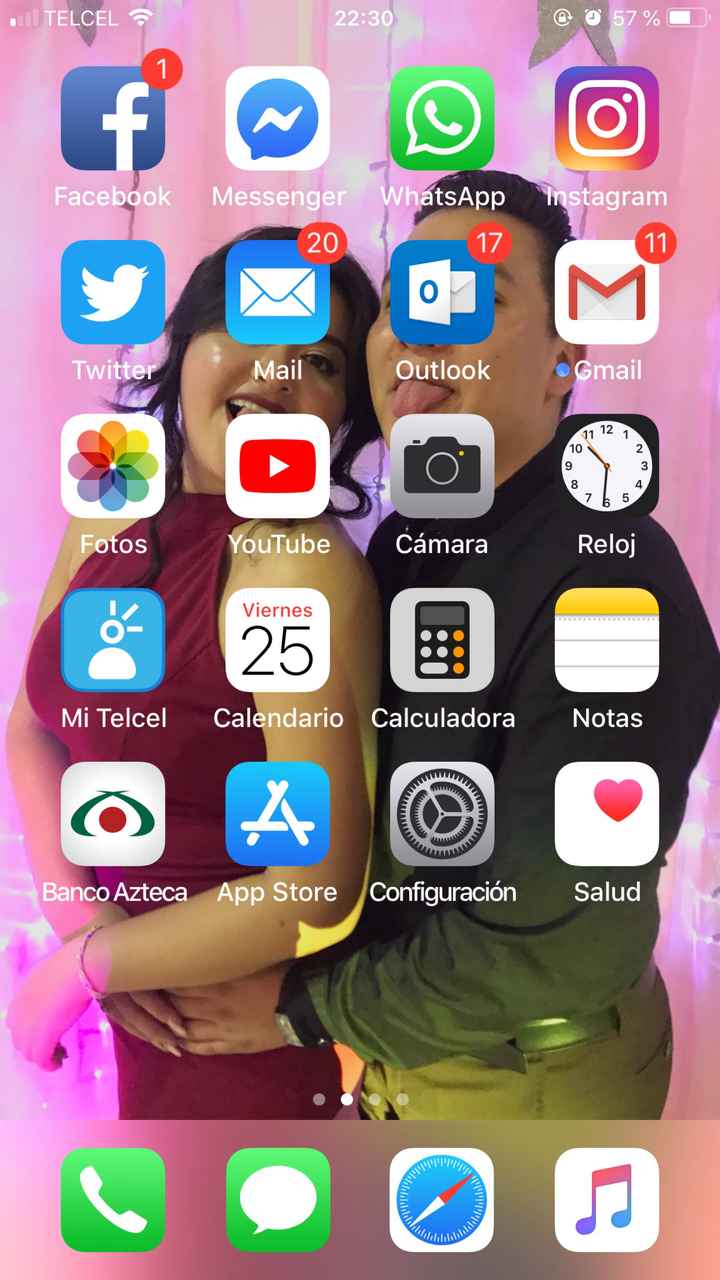Open the Facebook app
Image resolution: width=720 pixels, height=1280 pixels.
113,118
